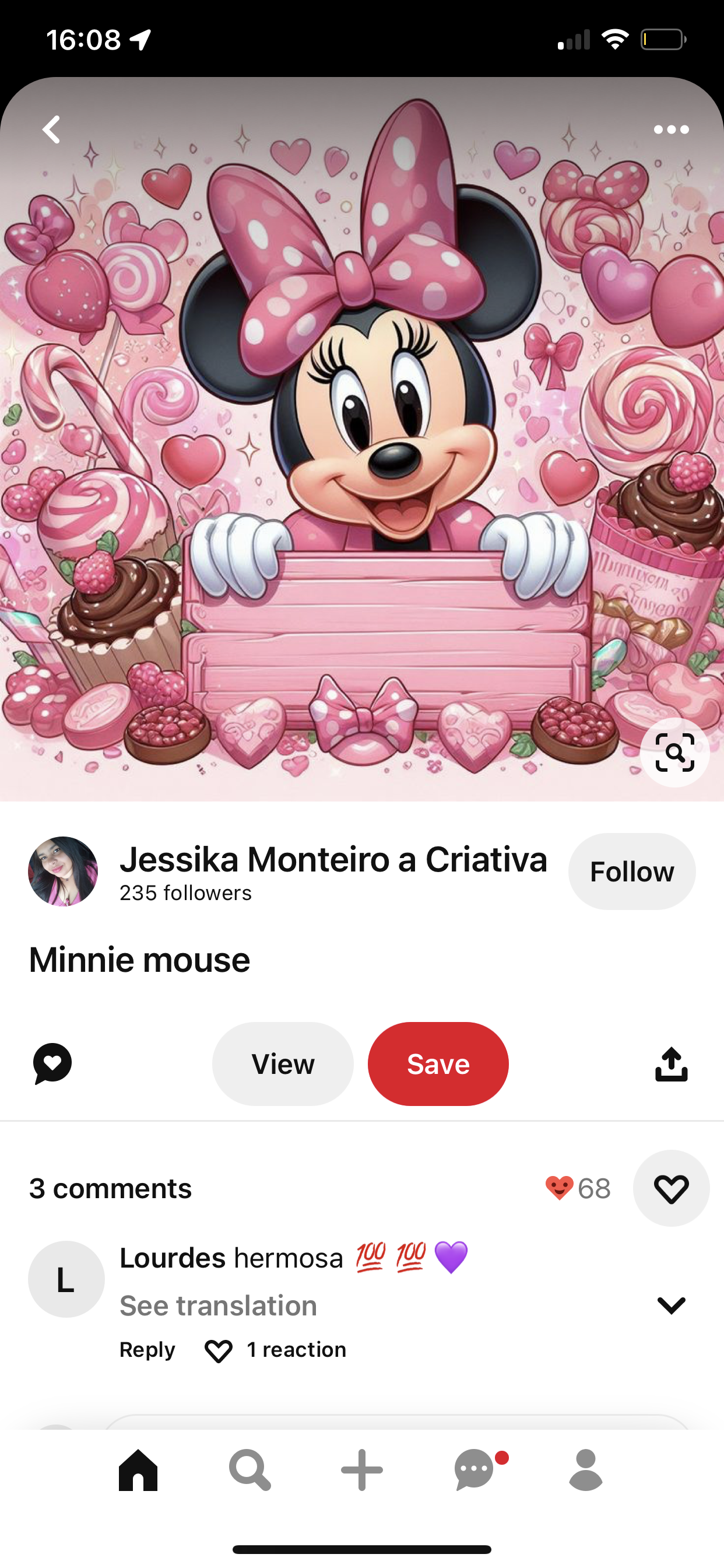The width and height of the screenshot is (724, 1568).
Task: Save this Minnie mouse pin
Action: tap(437, 1063)
